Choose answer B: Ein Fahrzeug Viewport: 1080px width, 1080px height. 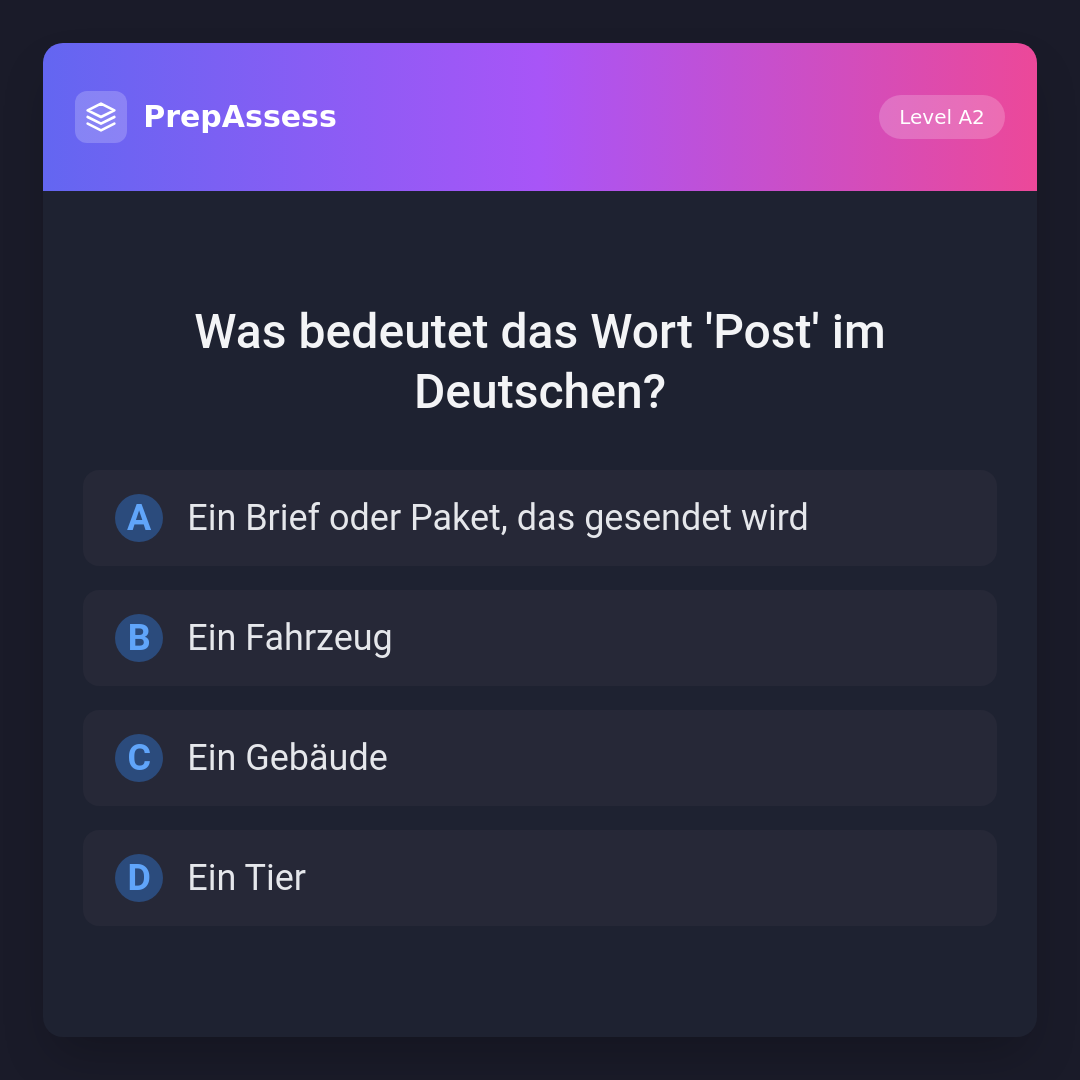pyautogui.click(x=540, y=638)
